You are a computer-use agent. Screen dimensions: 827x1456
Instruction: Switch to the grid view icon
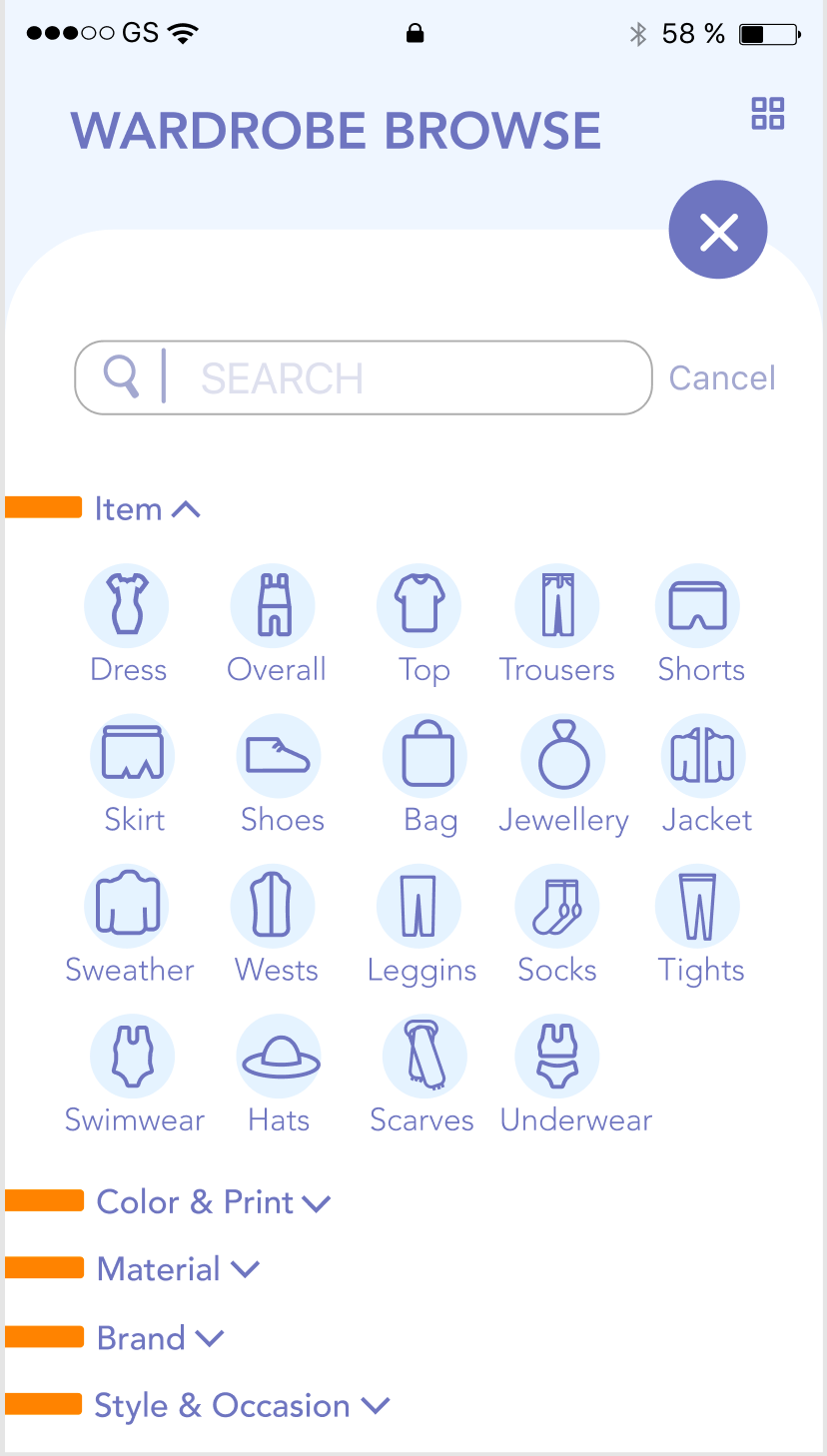point(768,114)
